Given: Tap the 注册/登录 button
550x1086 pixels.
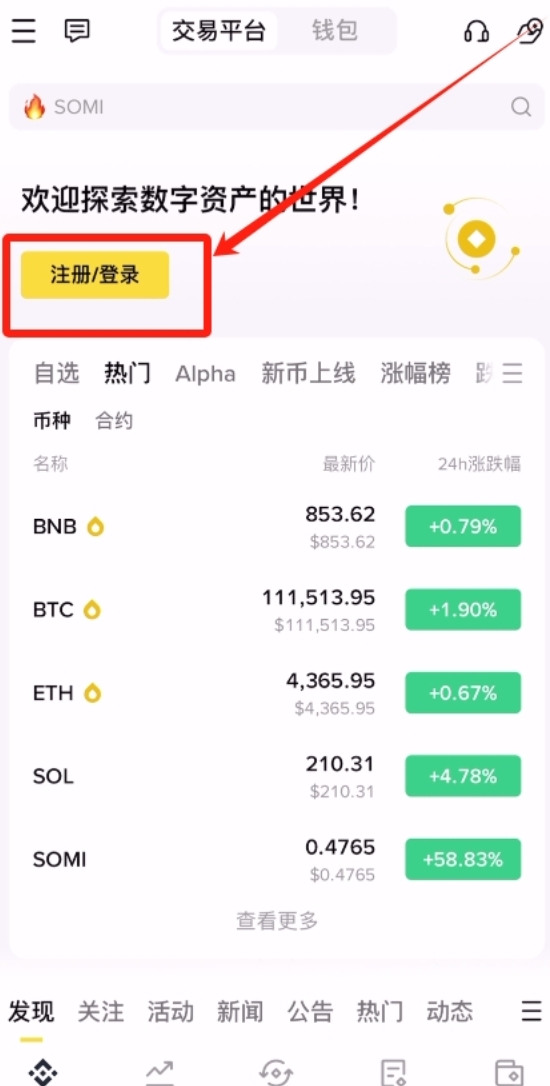Looking at the screenshot, I should click(95, 275).
